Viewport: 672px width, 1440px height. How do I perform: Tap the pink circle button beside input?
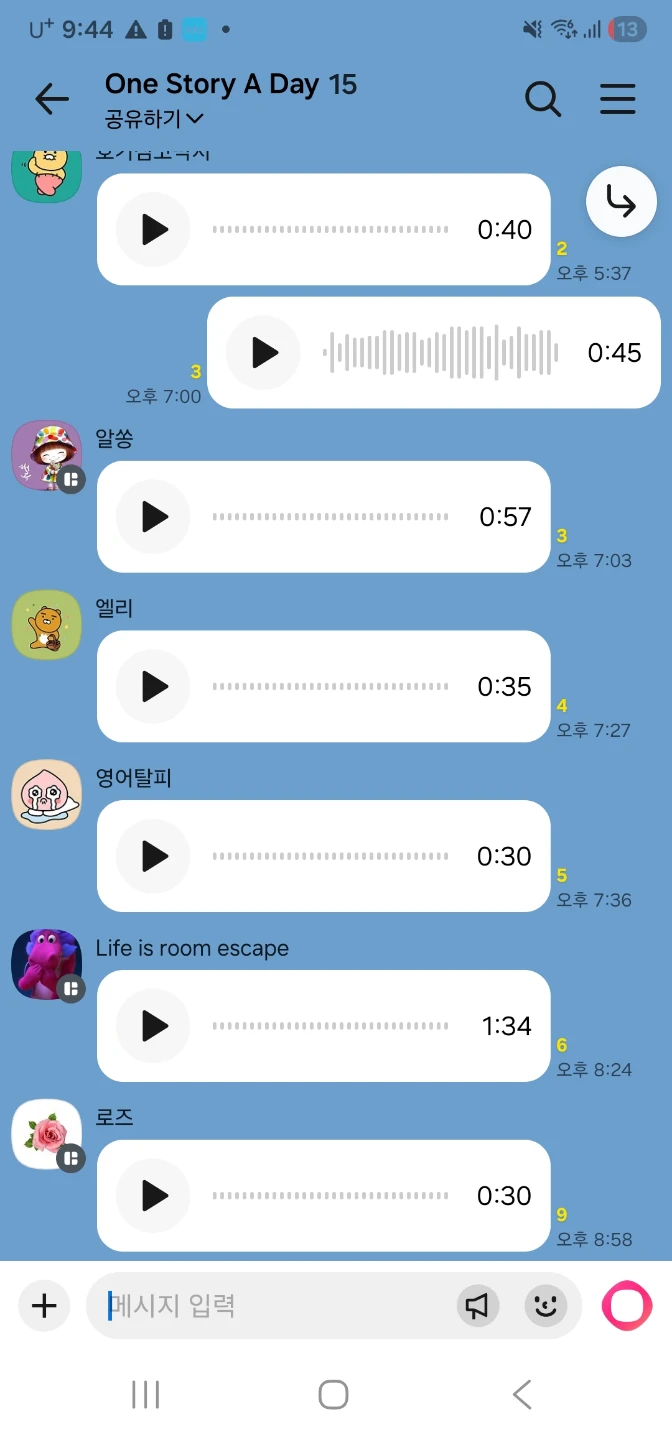[627, 1306]
